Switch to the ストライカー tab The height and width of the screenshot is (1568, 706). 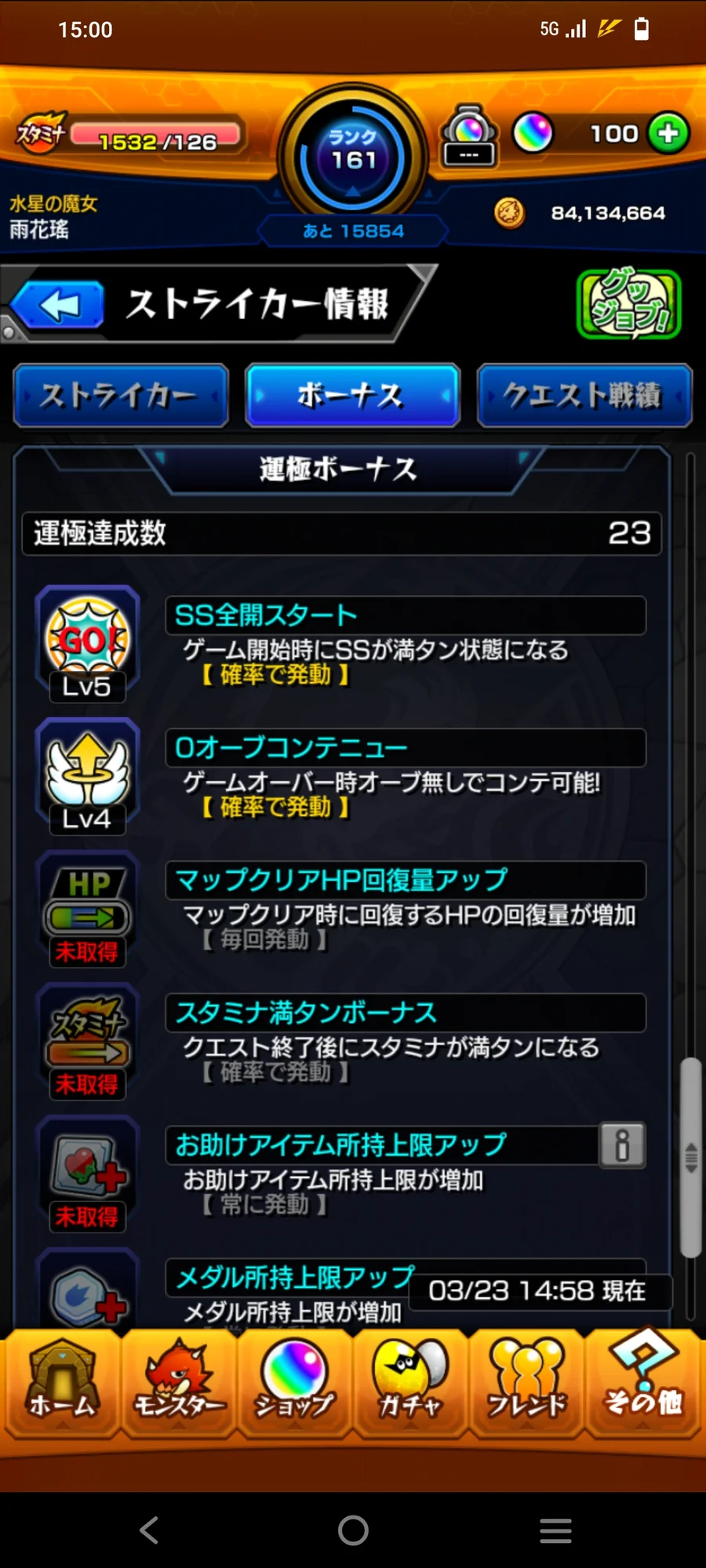(120, 396)
